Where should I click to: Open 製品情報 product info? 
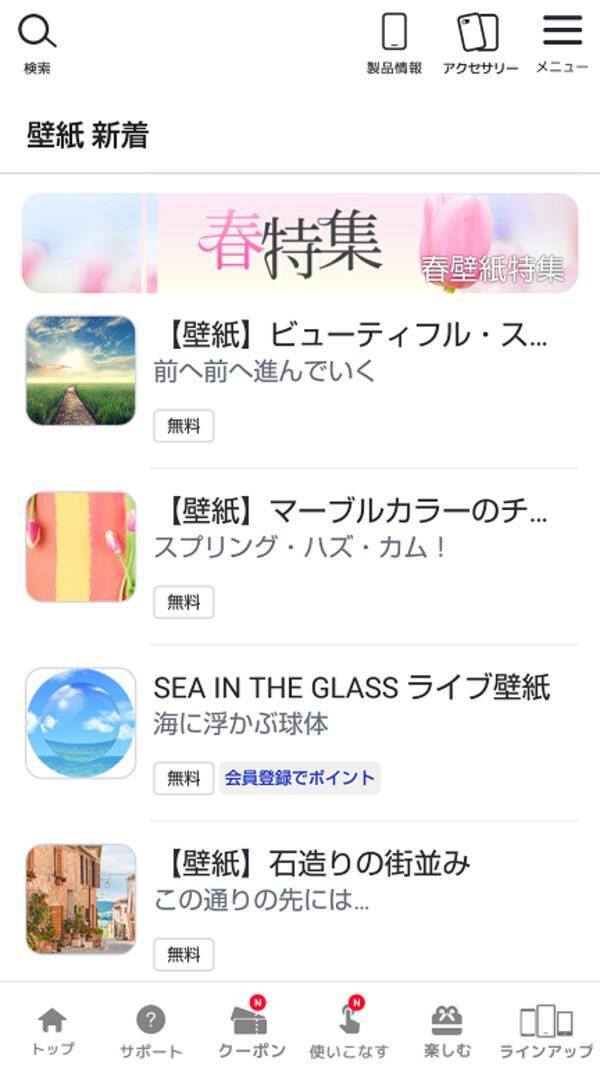pyautogui.click(x=394, y=43)
